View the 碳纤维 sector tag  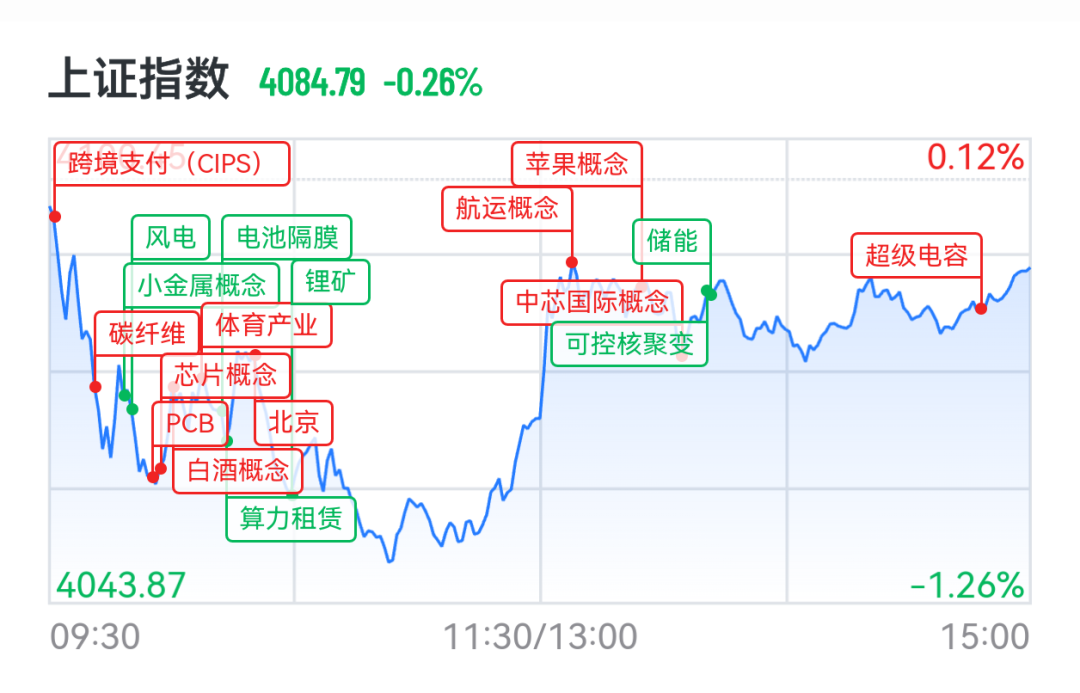tap(147, 333)
